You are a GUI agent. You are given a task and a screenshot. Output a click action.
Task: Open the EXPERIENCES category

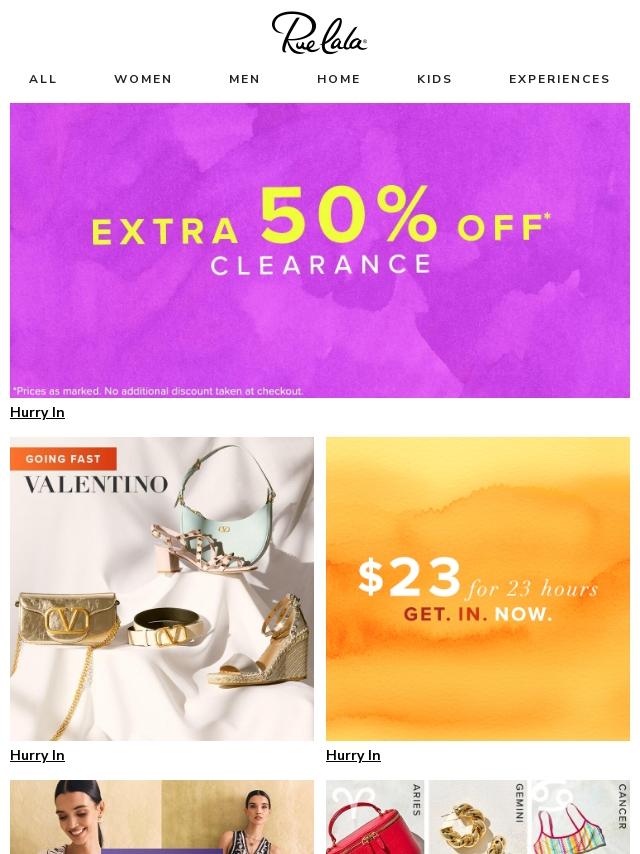[x=559, y=79]
